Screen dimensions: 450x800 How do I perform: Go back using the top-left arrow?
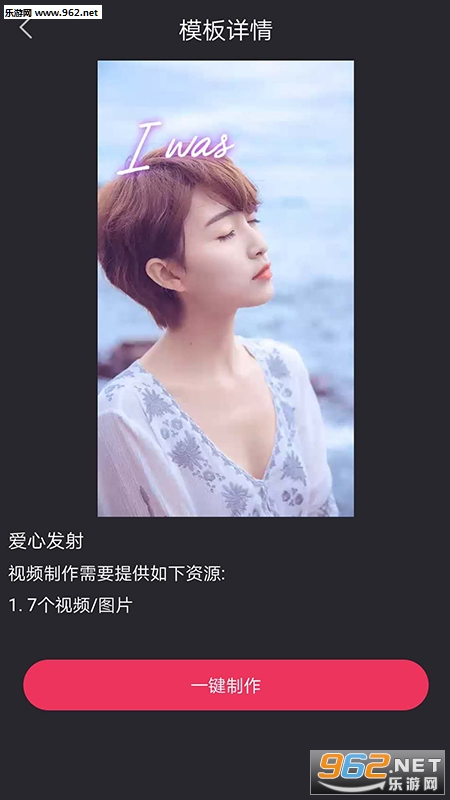[26, 29]
